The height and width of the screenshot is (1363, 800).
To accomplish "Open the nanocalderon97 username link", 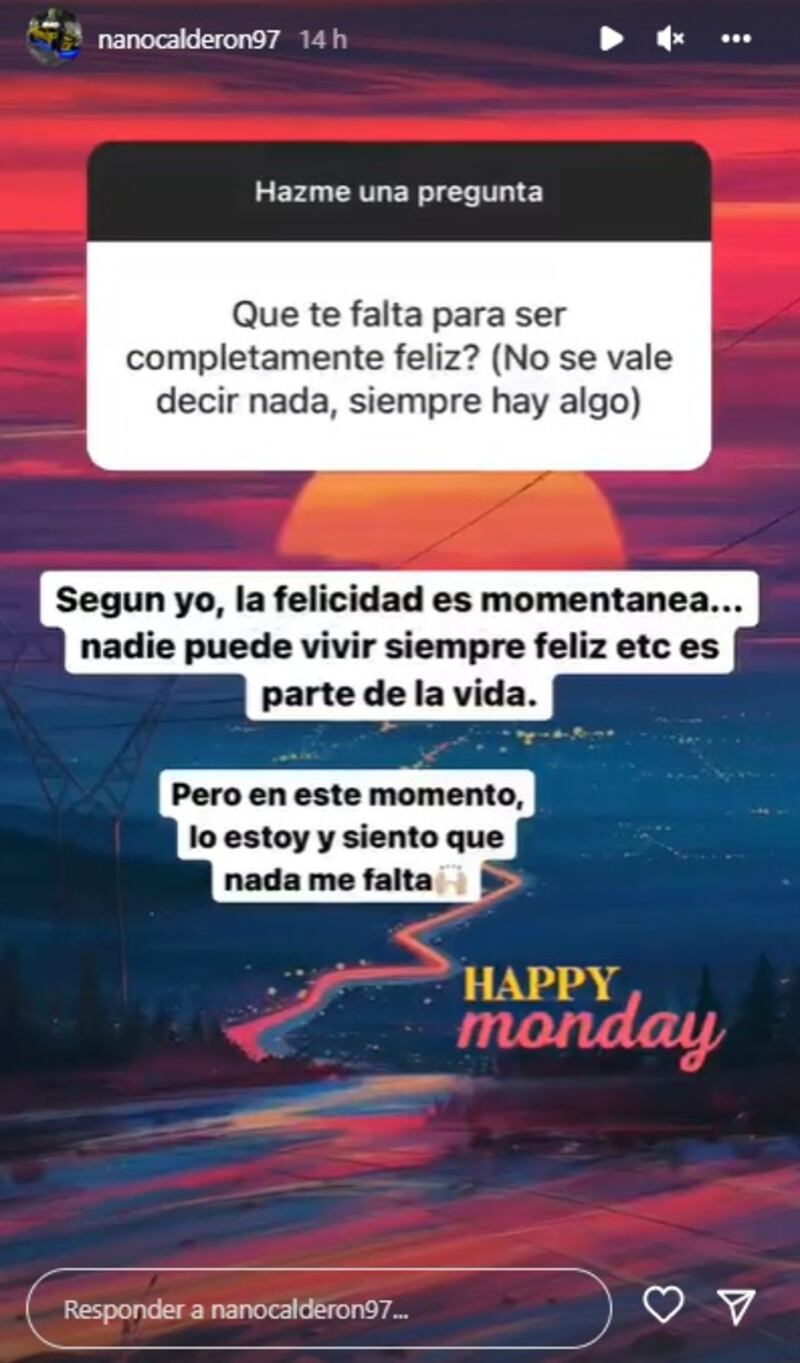I will point(189,40).
